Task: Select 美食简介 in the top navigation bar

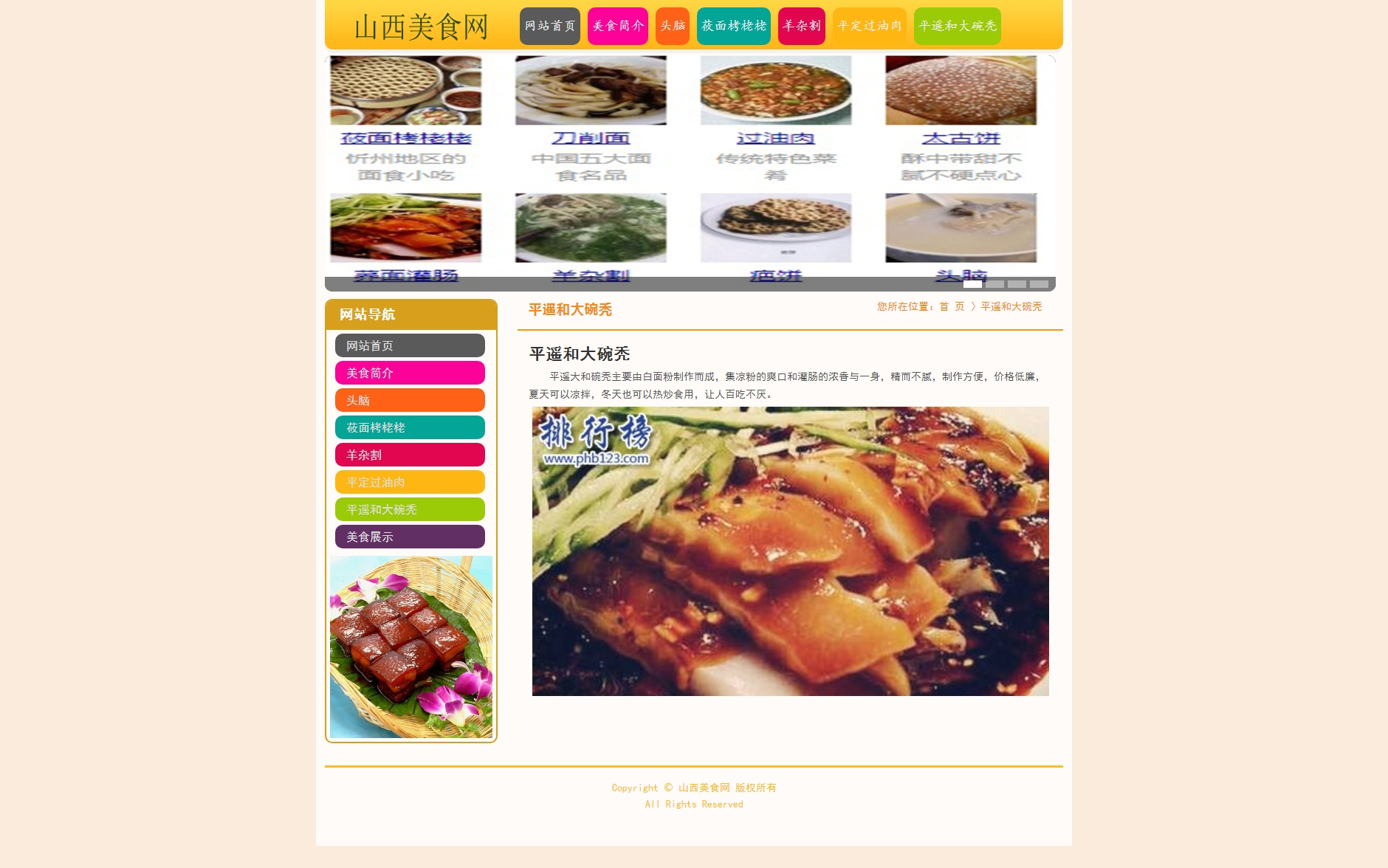Action: 617,26
